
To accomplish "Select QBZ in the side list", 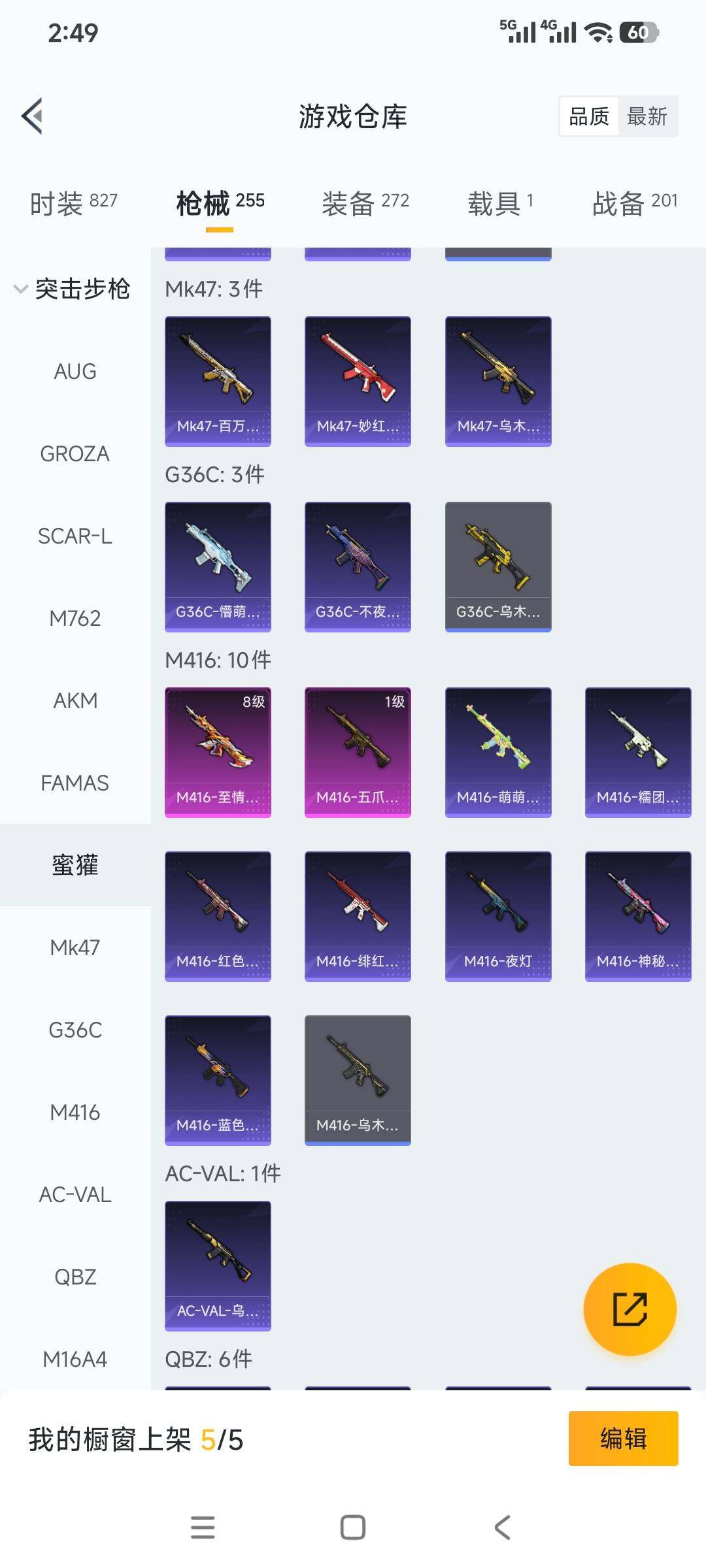I will tap(75, 1277).
